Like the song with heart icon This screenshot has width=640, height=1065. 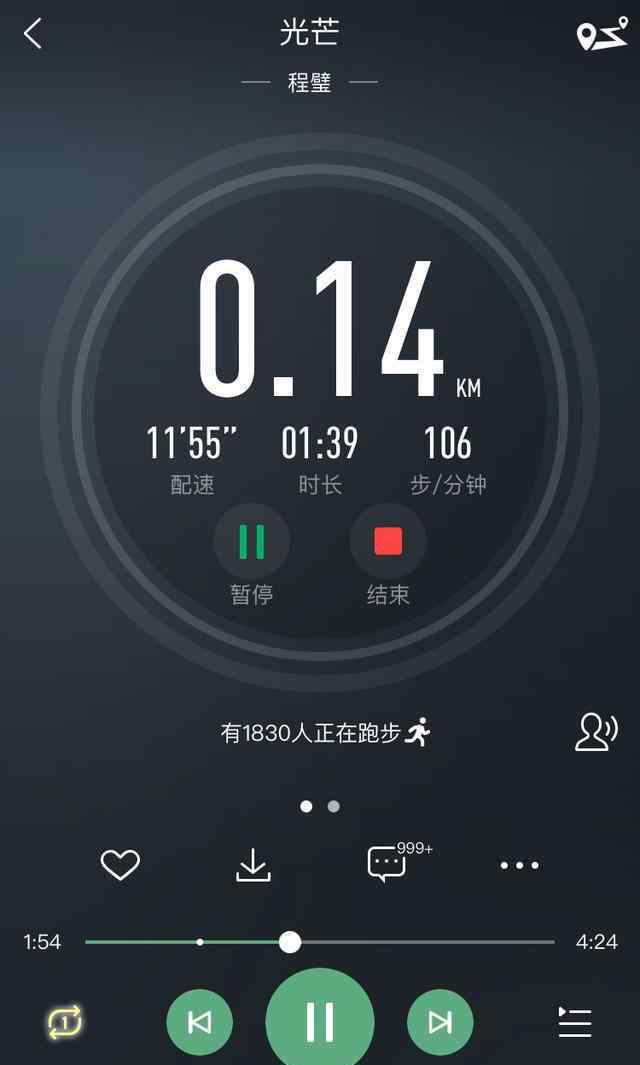point(120,865)
